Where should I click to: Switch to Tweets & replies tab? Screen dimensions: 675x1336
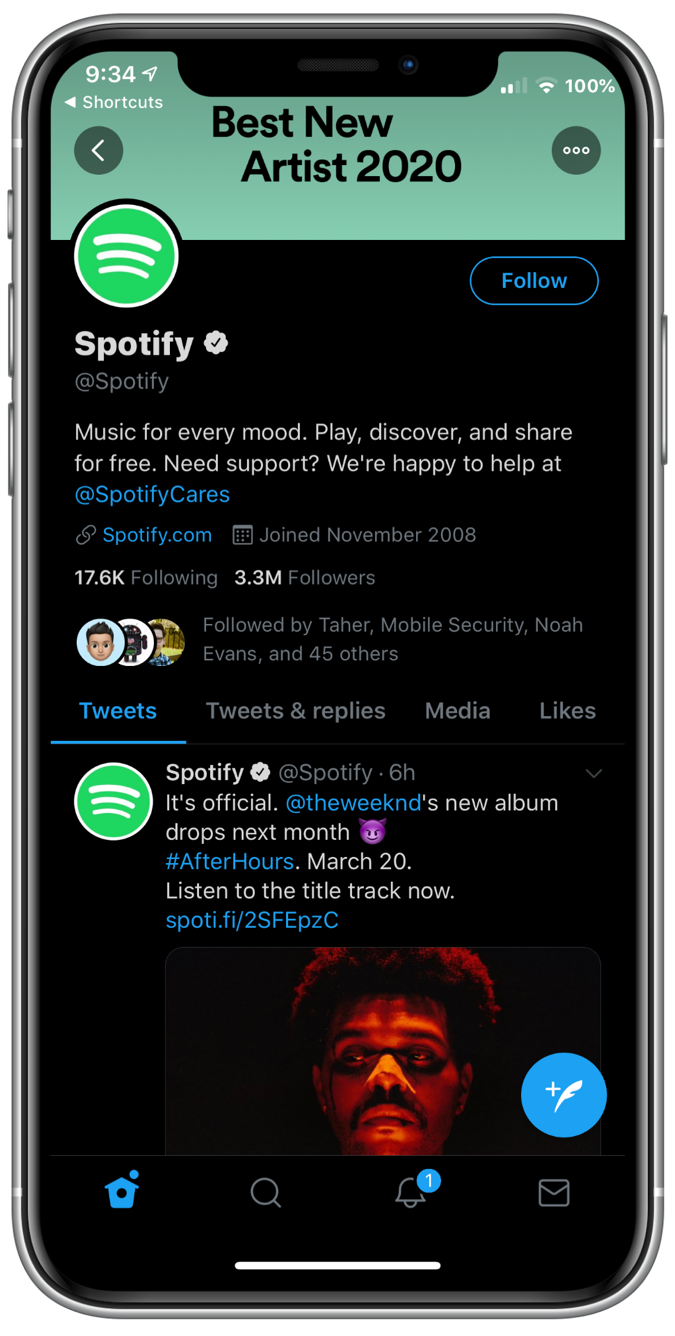295,711
